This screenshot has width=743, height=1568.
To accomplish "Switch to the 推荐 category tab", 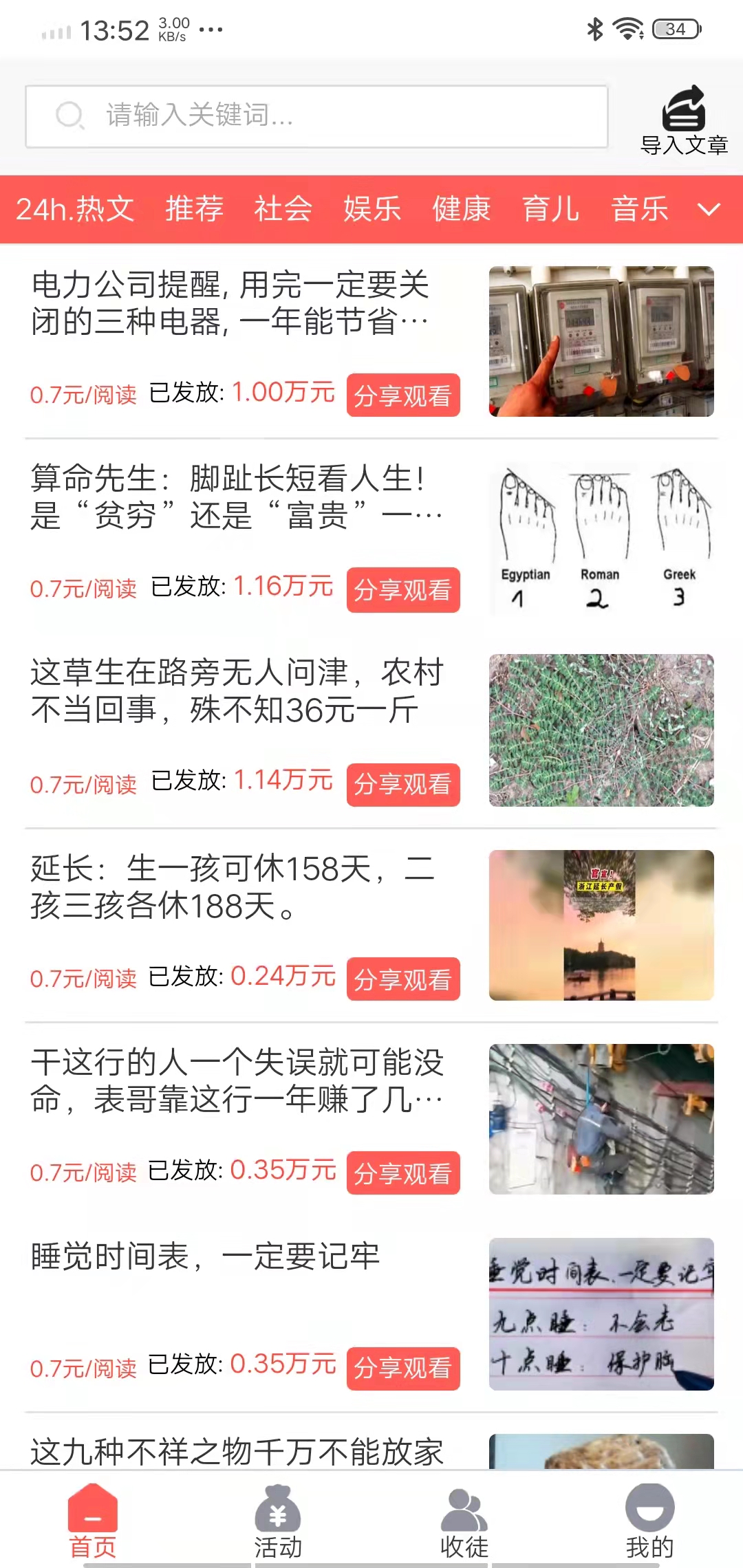I will point(194,208).
